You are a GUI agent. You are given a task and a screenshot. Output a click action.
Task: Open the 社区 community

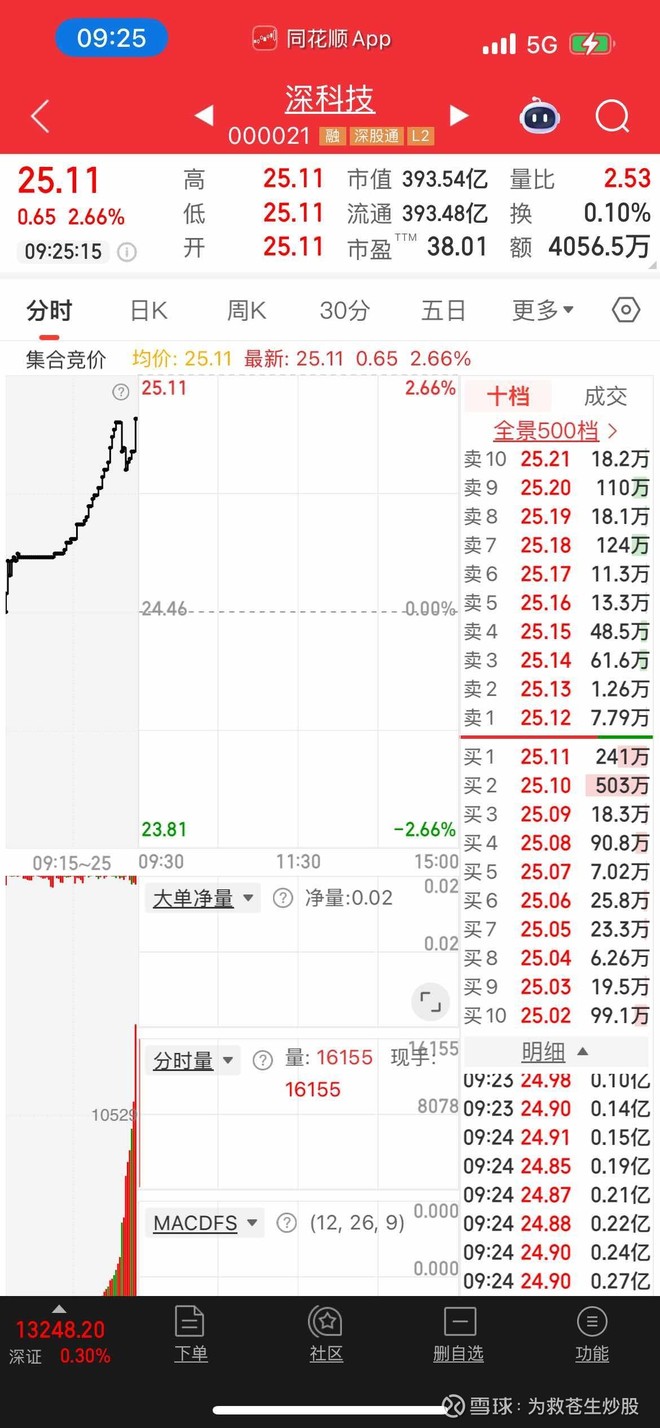326,1335
